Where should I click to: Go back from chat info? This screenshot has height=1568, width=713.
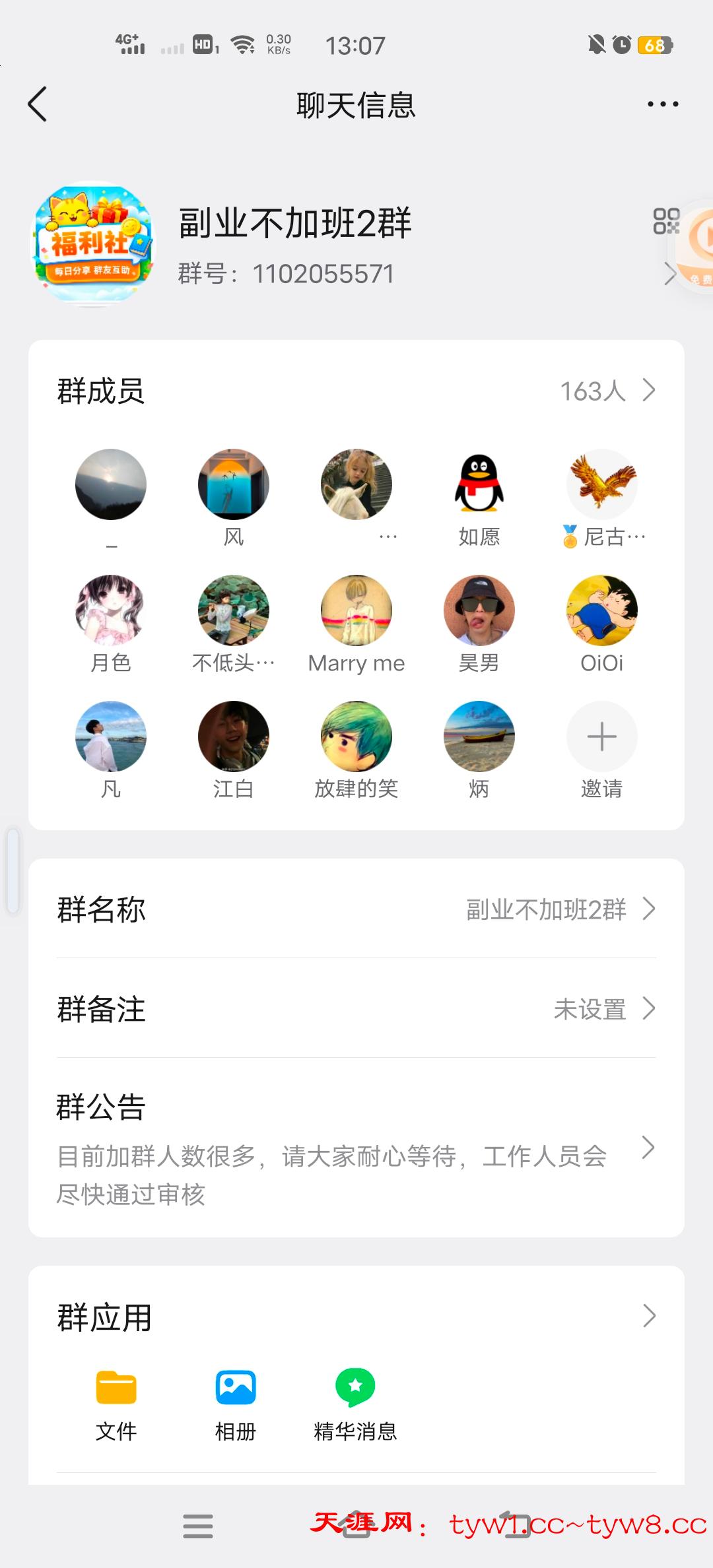(38, 104)
